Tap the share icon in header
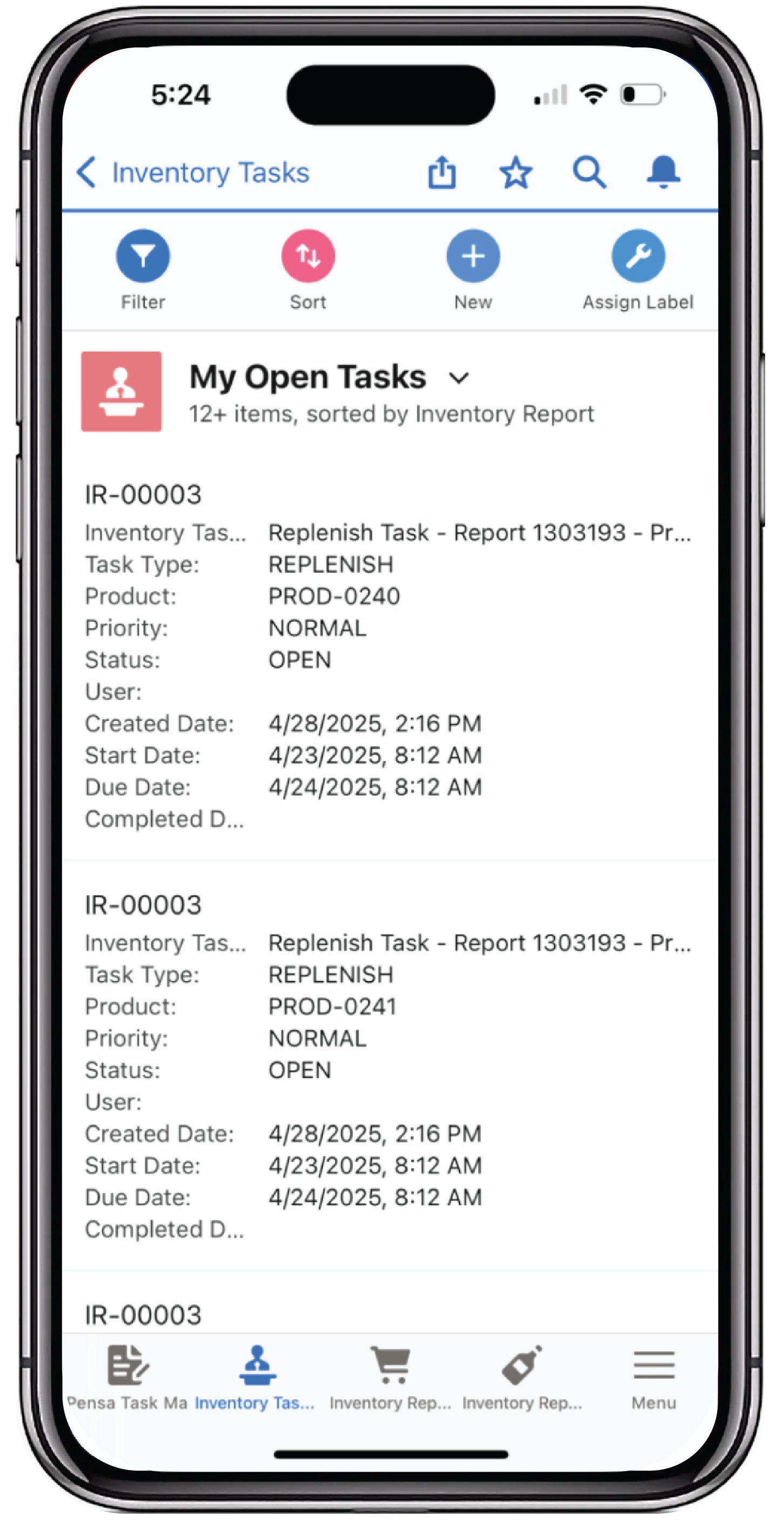784x1530 pixels. pos(442,172)
